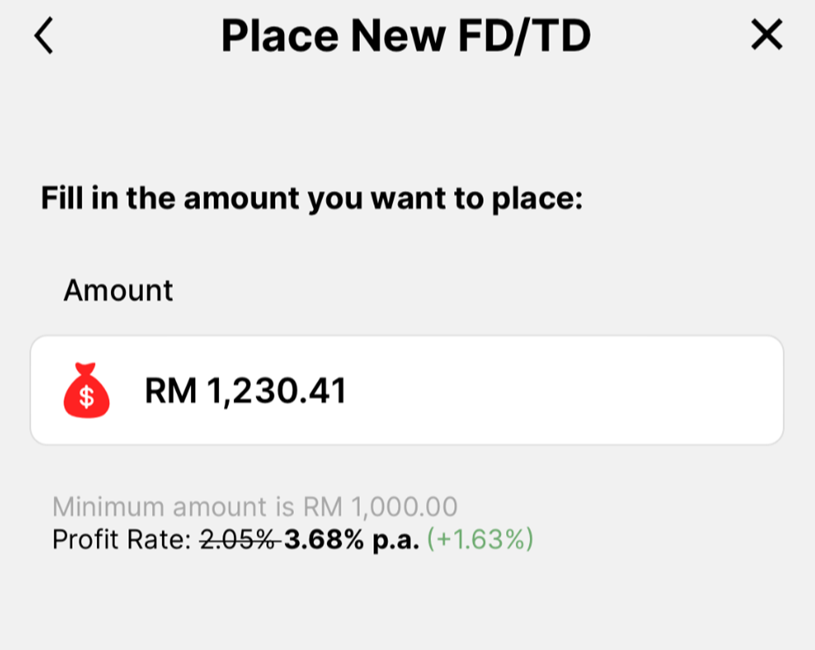Close the Place New FD/TD screen
Screen dimensions: 815x650
pos(766,36)
